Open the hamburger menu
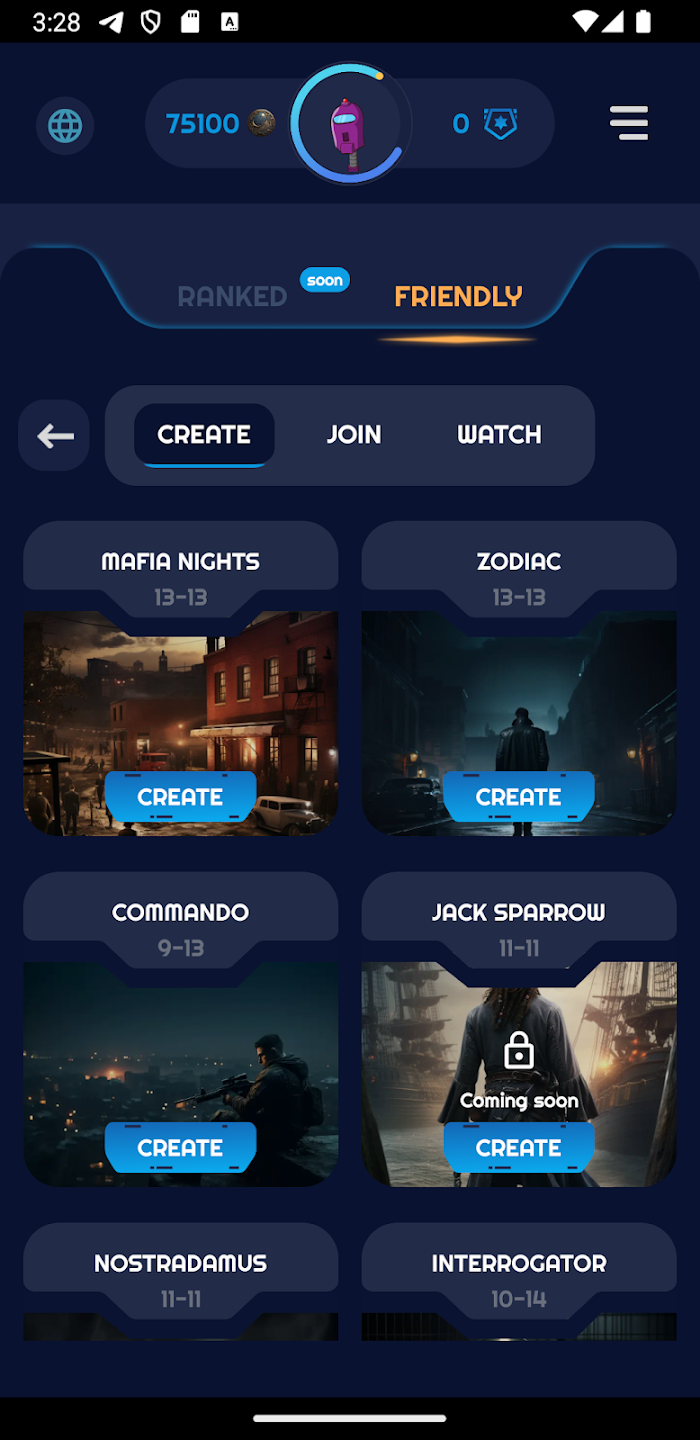Viewport: 700px width, 1440px height. [629, 123]
